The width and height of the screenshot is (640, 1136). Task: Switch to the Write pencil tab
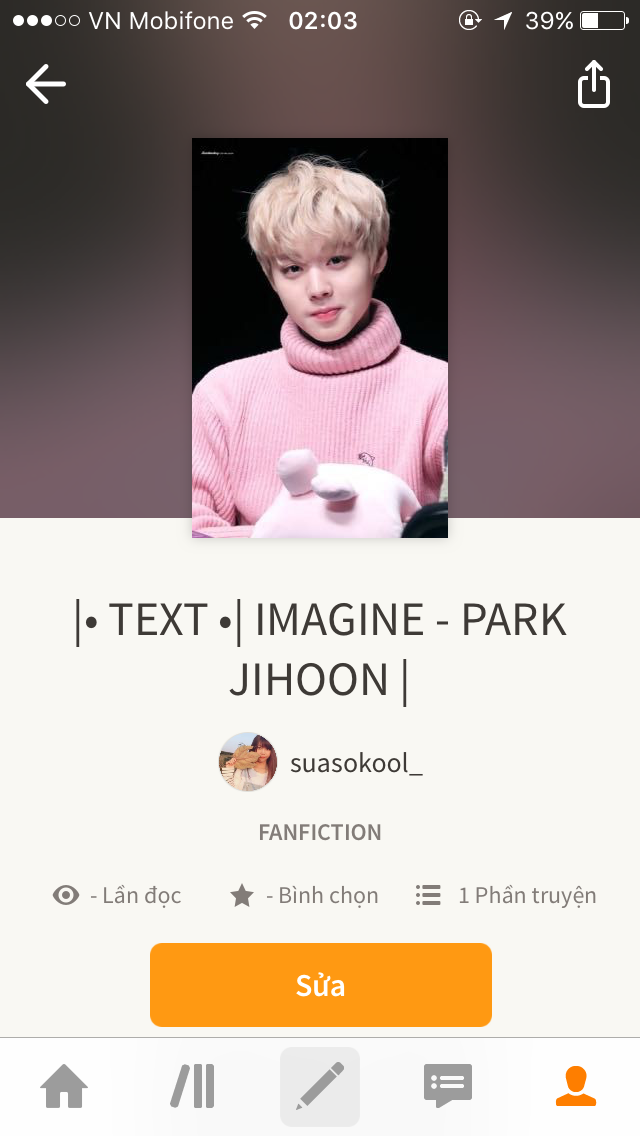[x=320, y=1086]
